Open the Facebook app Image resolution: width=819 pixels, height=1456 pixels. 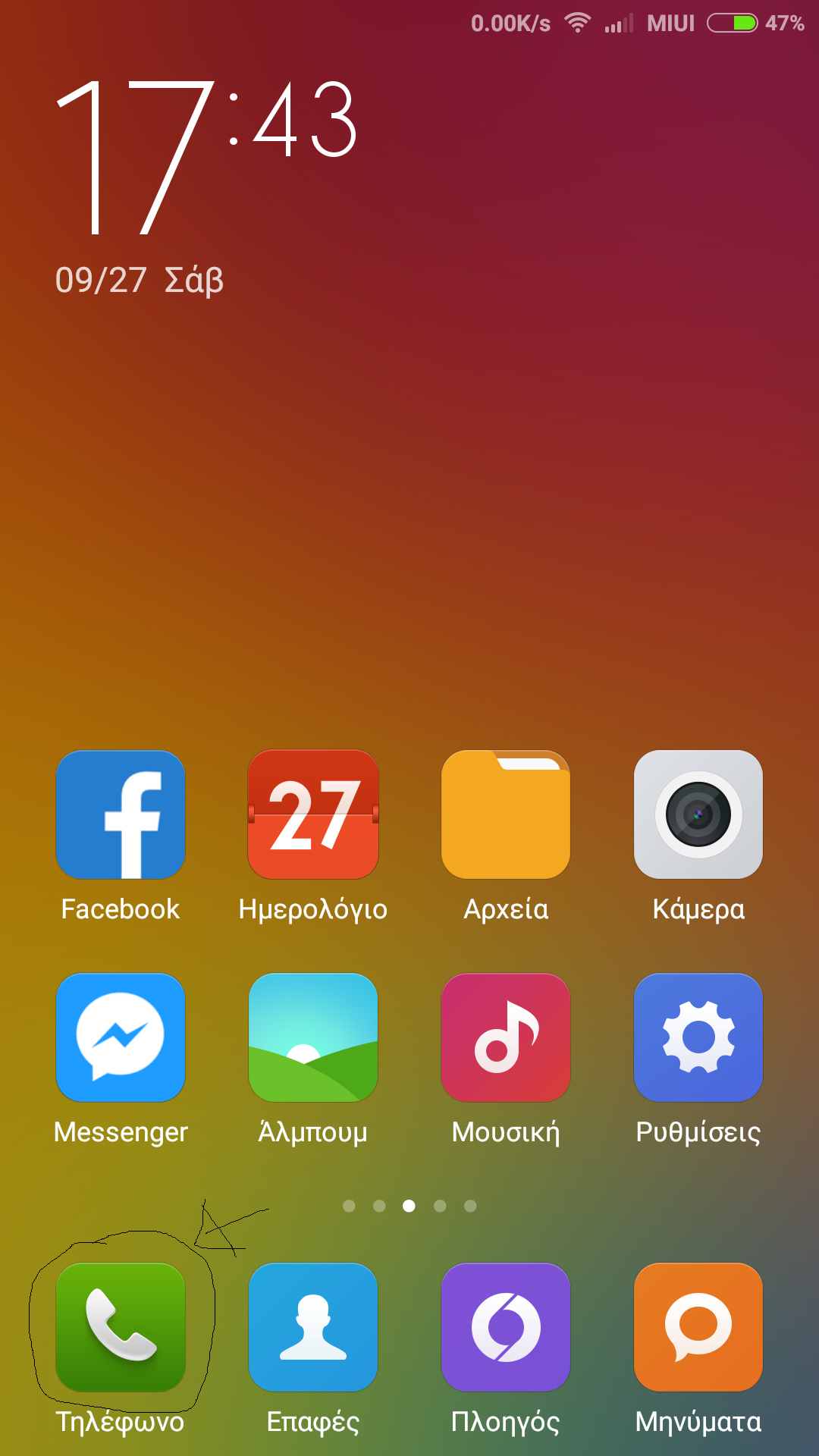point(121,815)
